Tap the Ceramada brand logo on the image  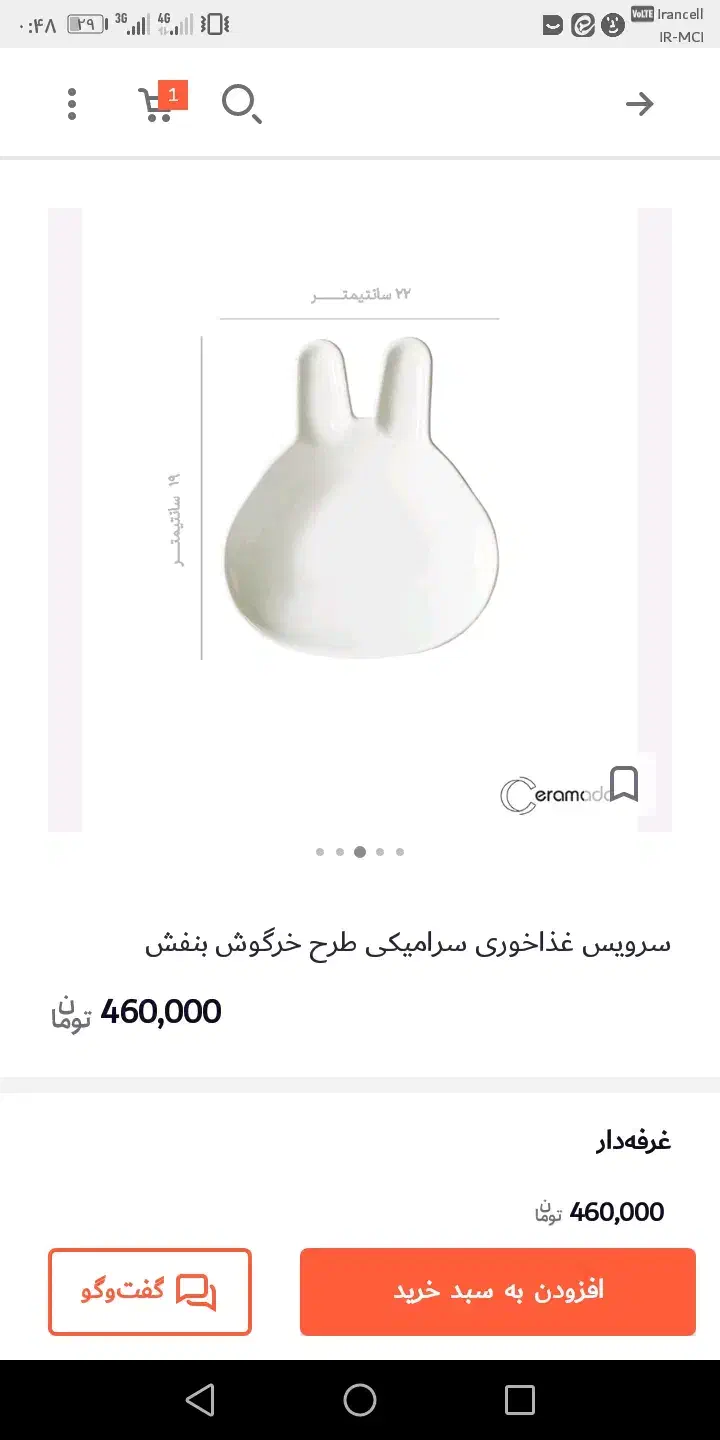(555, 791)
